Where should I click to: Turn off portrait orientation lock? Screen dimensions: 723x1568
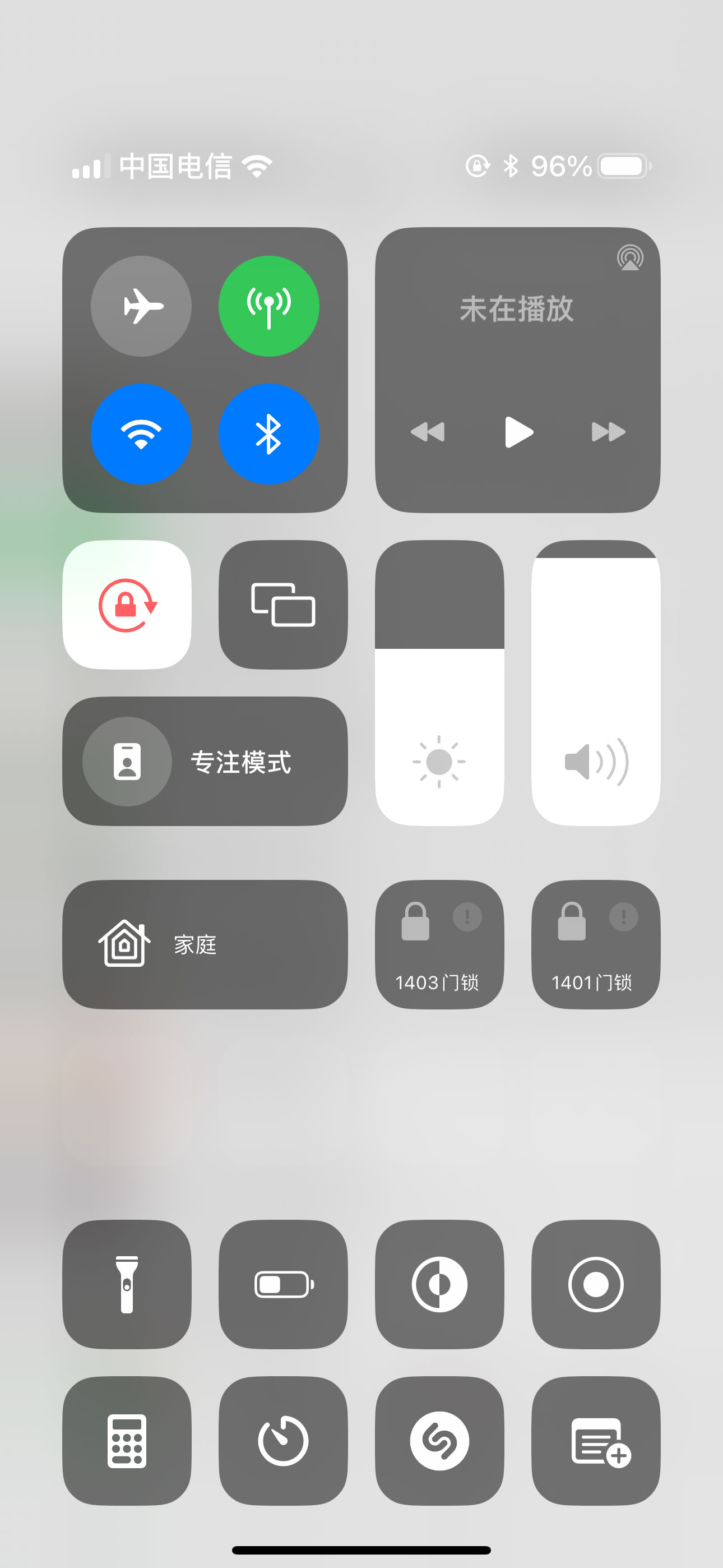click(x=127, y=605)
